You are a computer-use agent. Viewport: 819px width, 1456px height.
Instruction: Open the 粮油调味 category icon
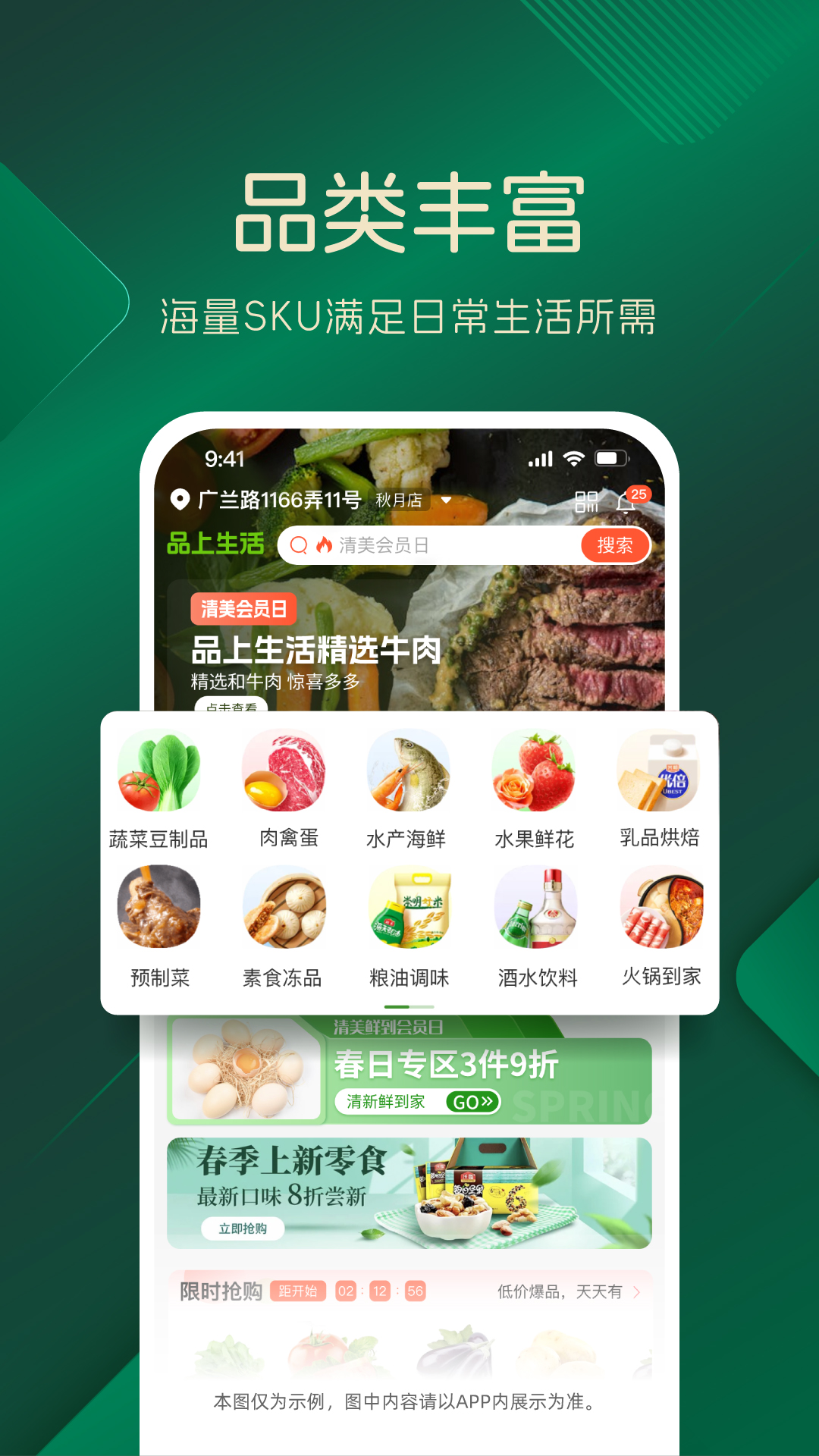point(410,910)
